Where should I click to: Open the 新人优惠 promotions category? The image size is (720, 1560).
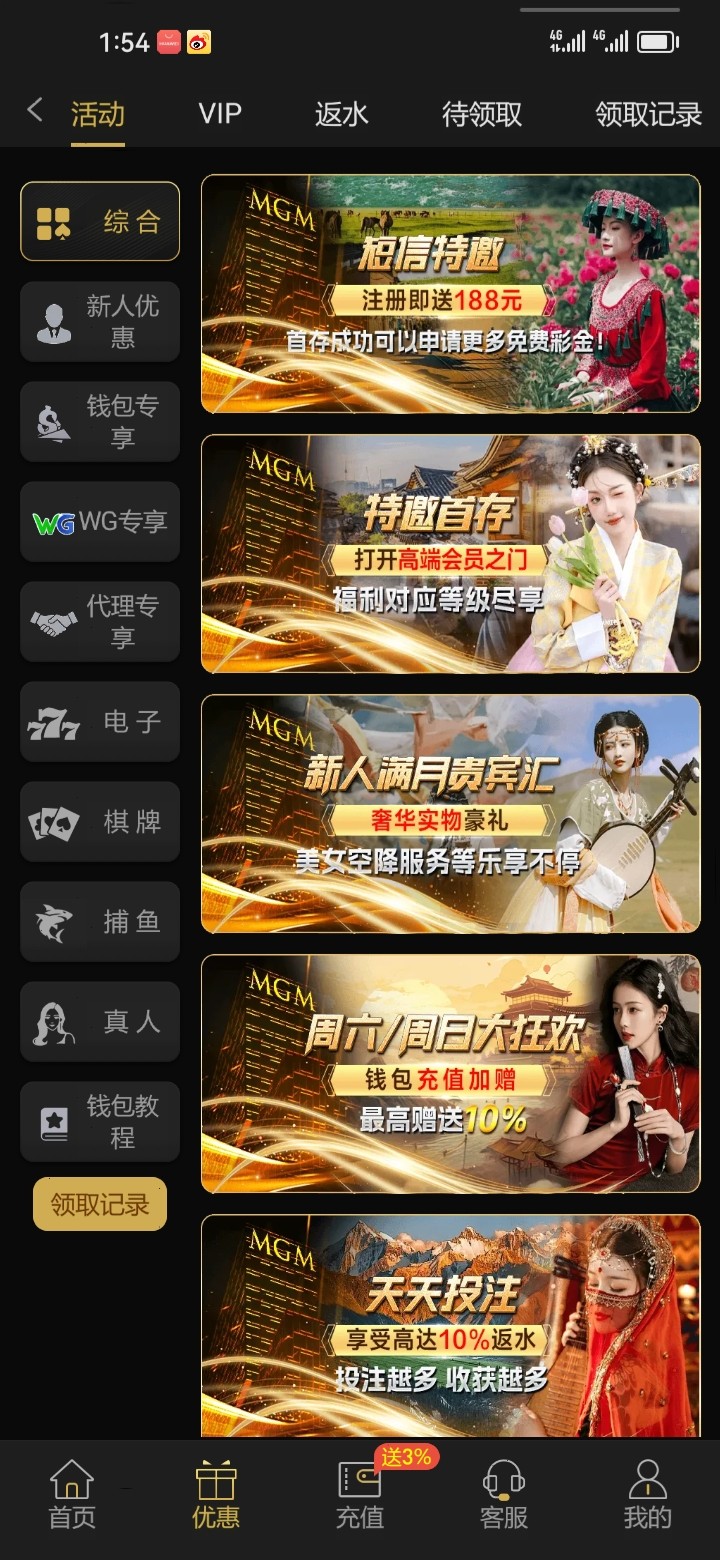[100, 321]
